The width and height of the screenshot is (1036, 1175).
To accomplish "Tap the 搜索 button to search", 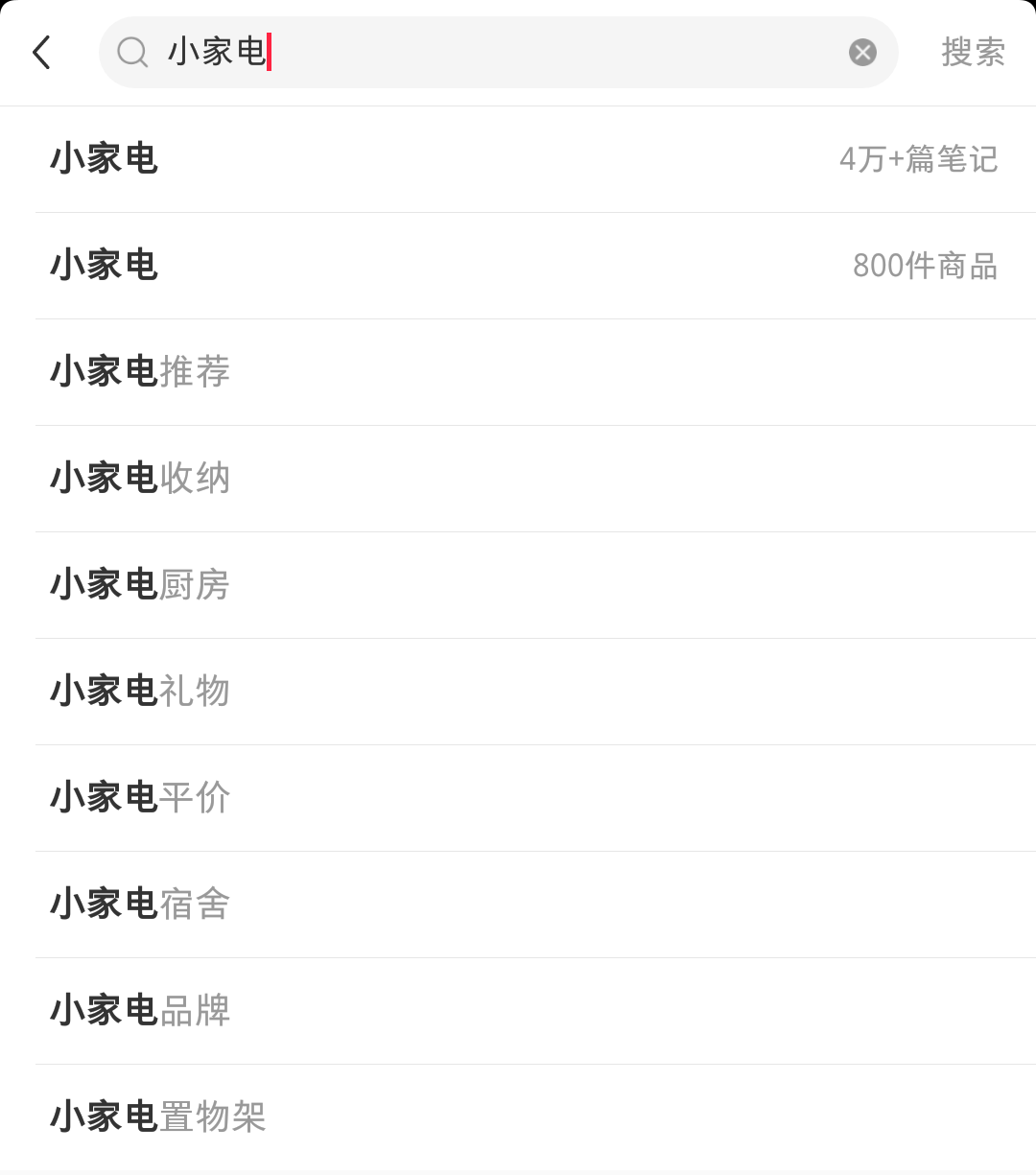I will [972, 52].
